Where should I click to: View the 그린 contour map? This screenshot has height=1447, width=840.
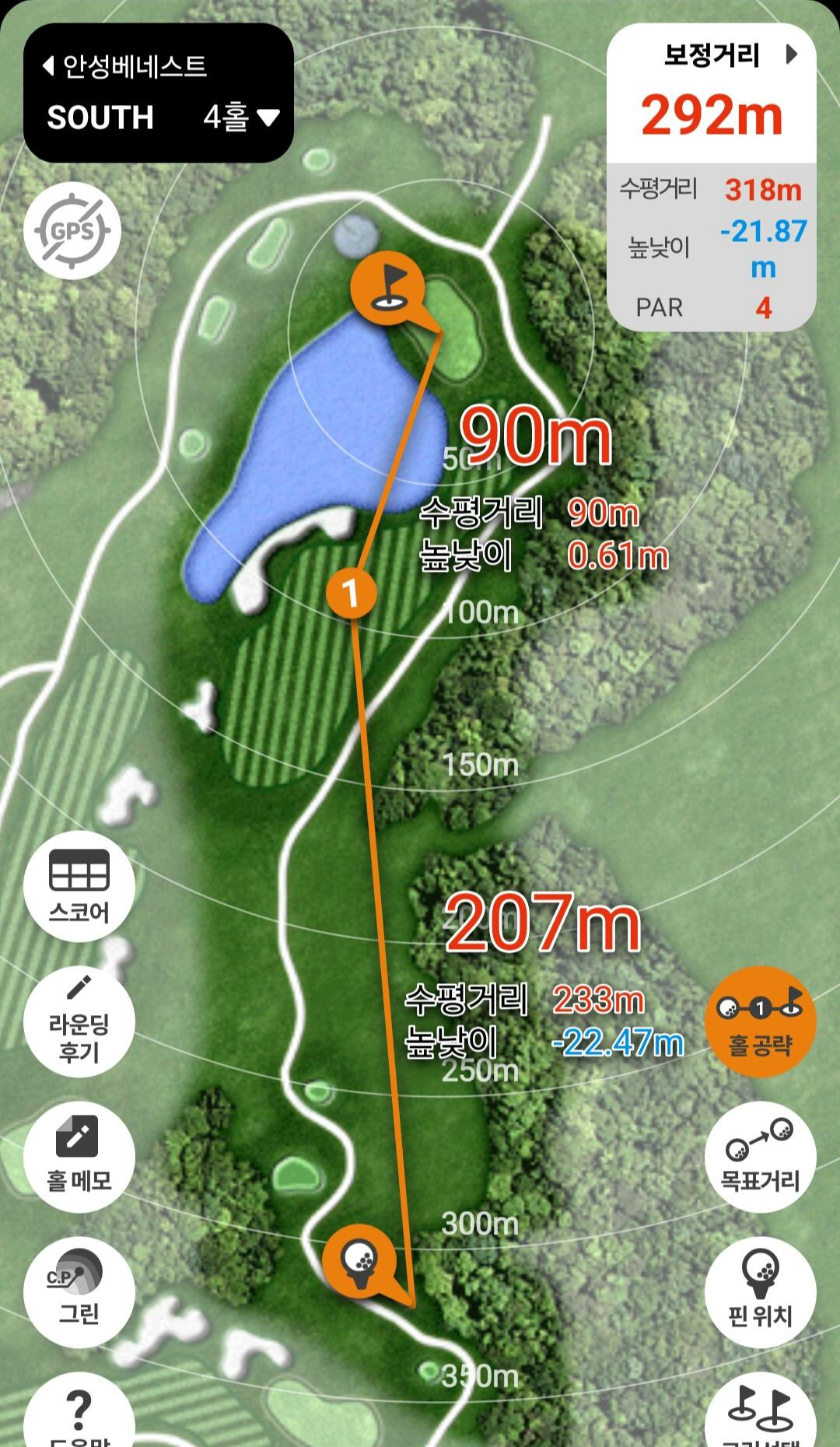point(79,1291)
